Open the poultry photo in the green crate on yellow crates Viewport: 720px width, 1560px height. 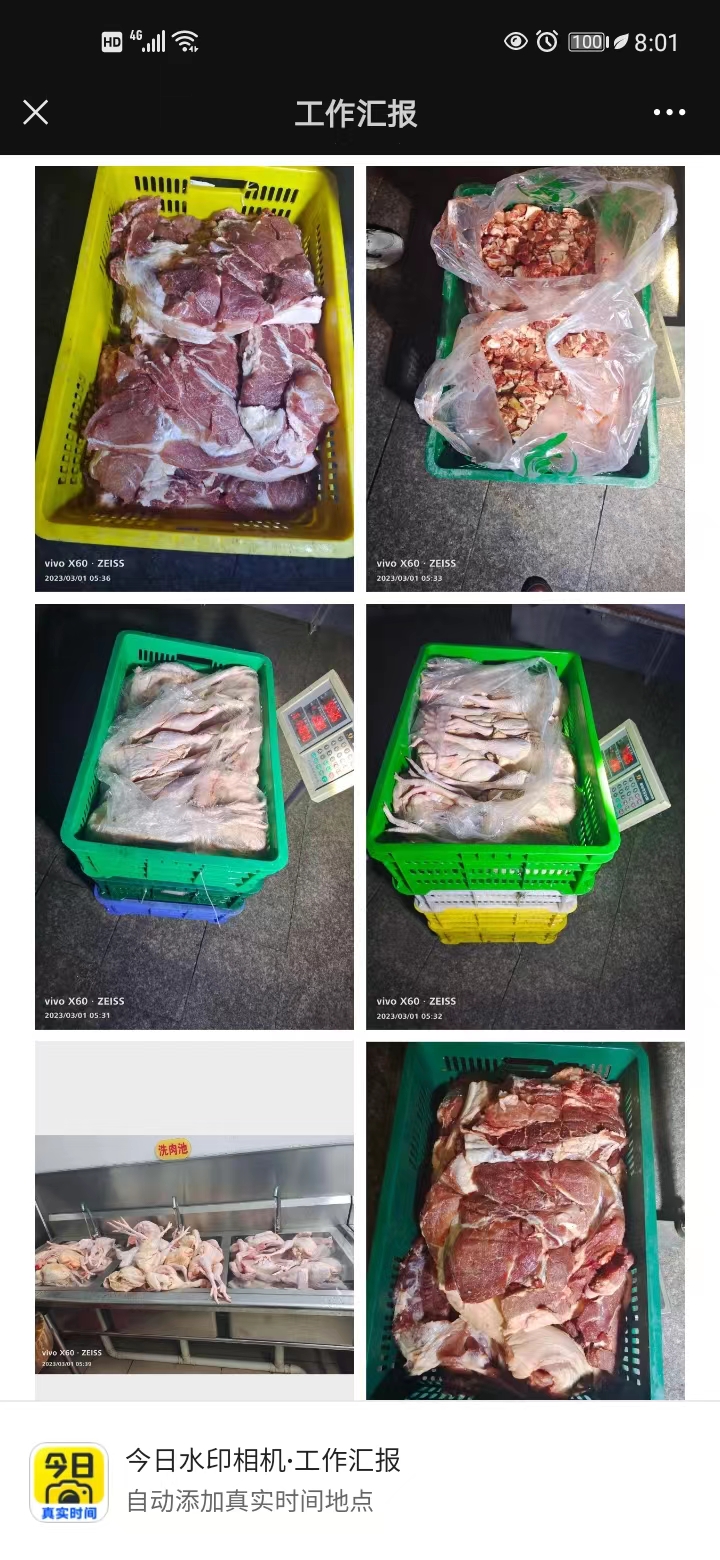[x=525, y=816]
